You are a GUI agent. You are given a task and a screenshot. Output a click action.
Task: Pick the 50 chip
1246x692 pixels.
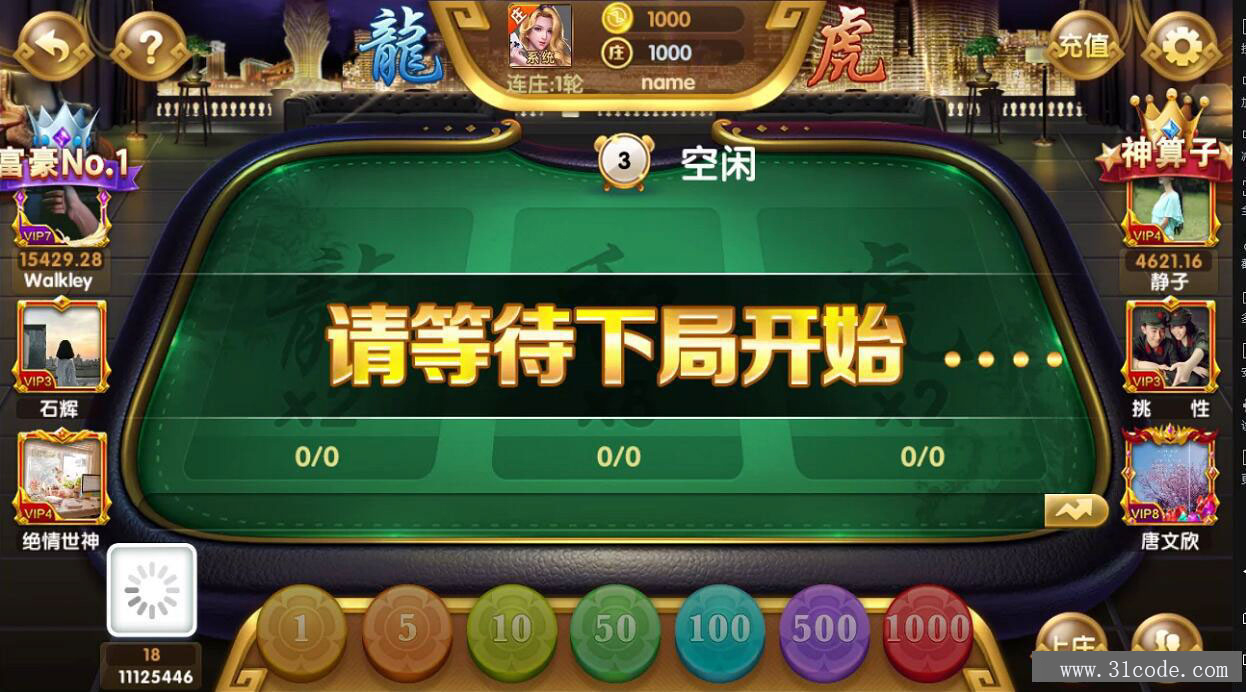(615, 630)
